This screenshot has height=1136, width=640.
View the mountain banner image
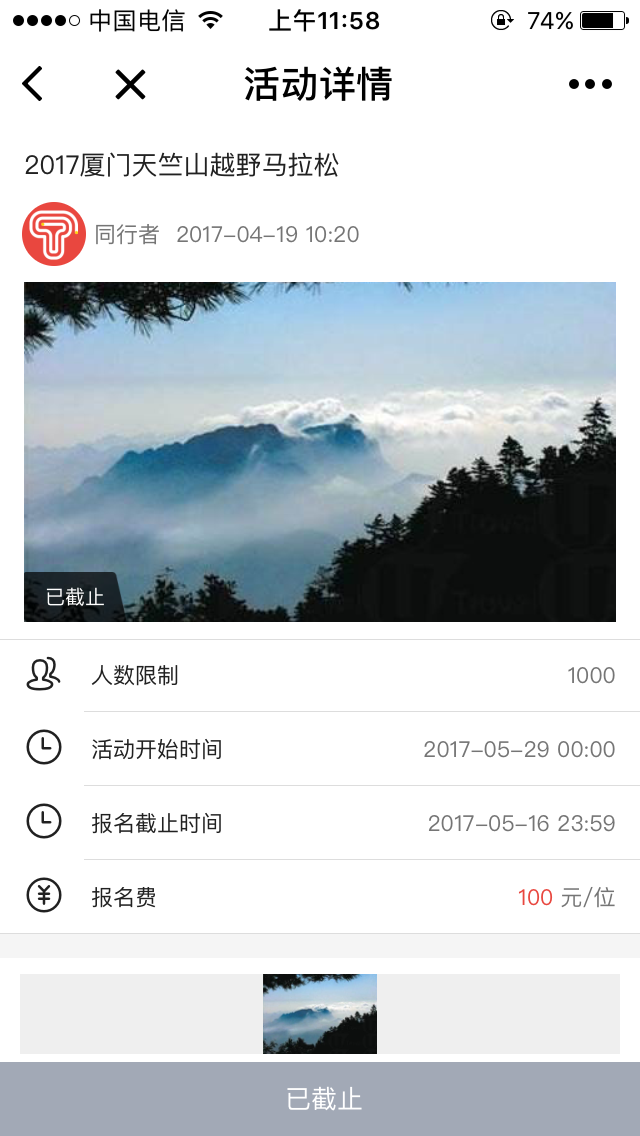point(320,452)
